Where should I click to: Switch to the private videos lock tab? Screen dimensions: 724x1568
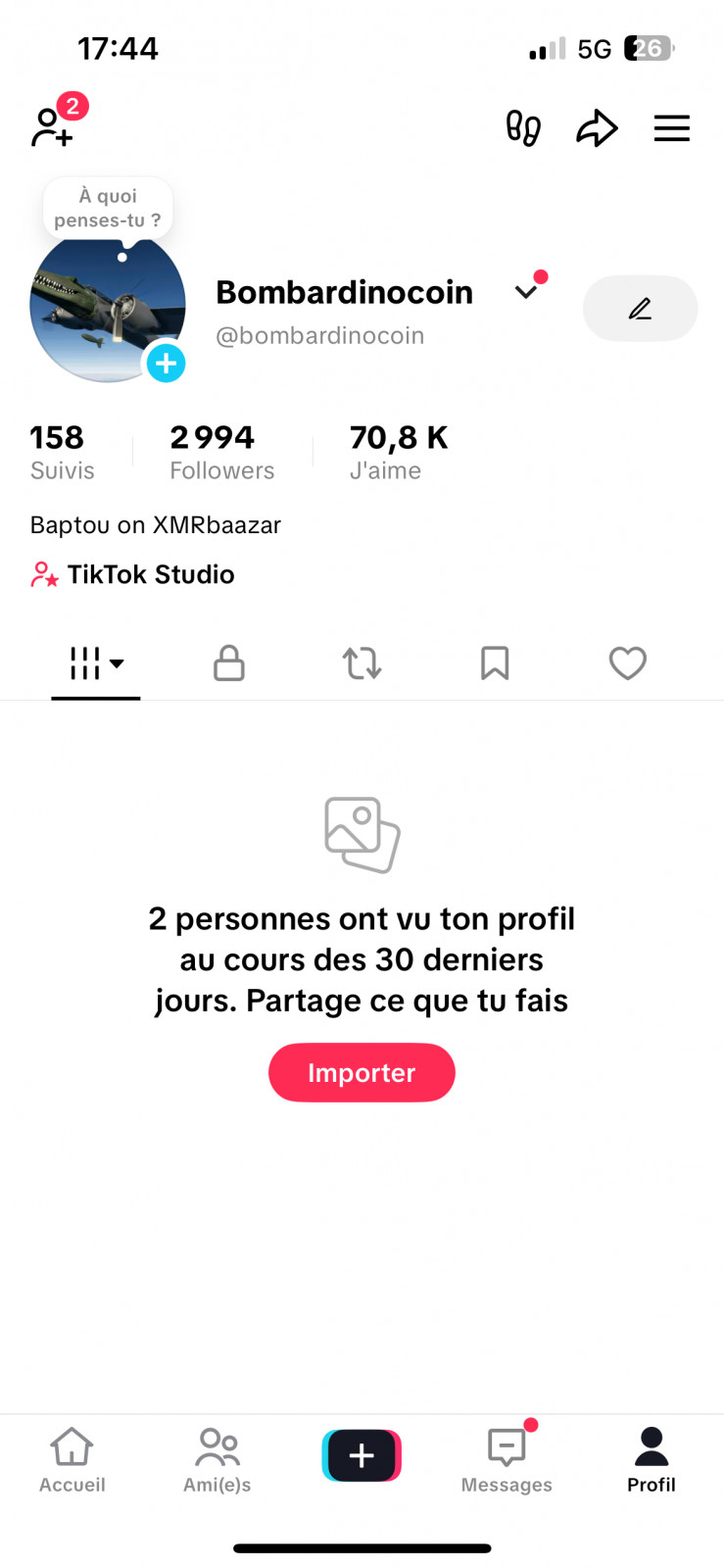coord(229,663)
